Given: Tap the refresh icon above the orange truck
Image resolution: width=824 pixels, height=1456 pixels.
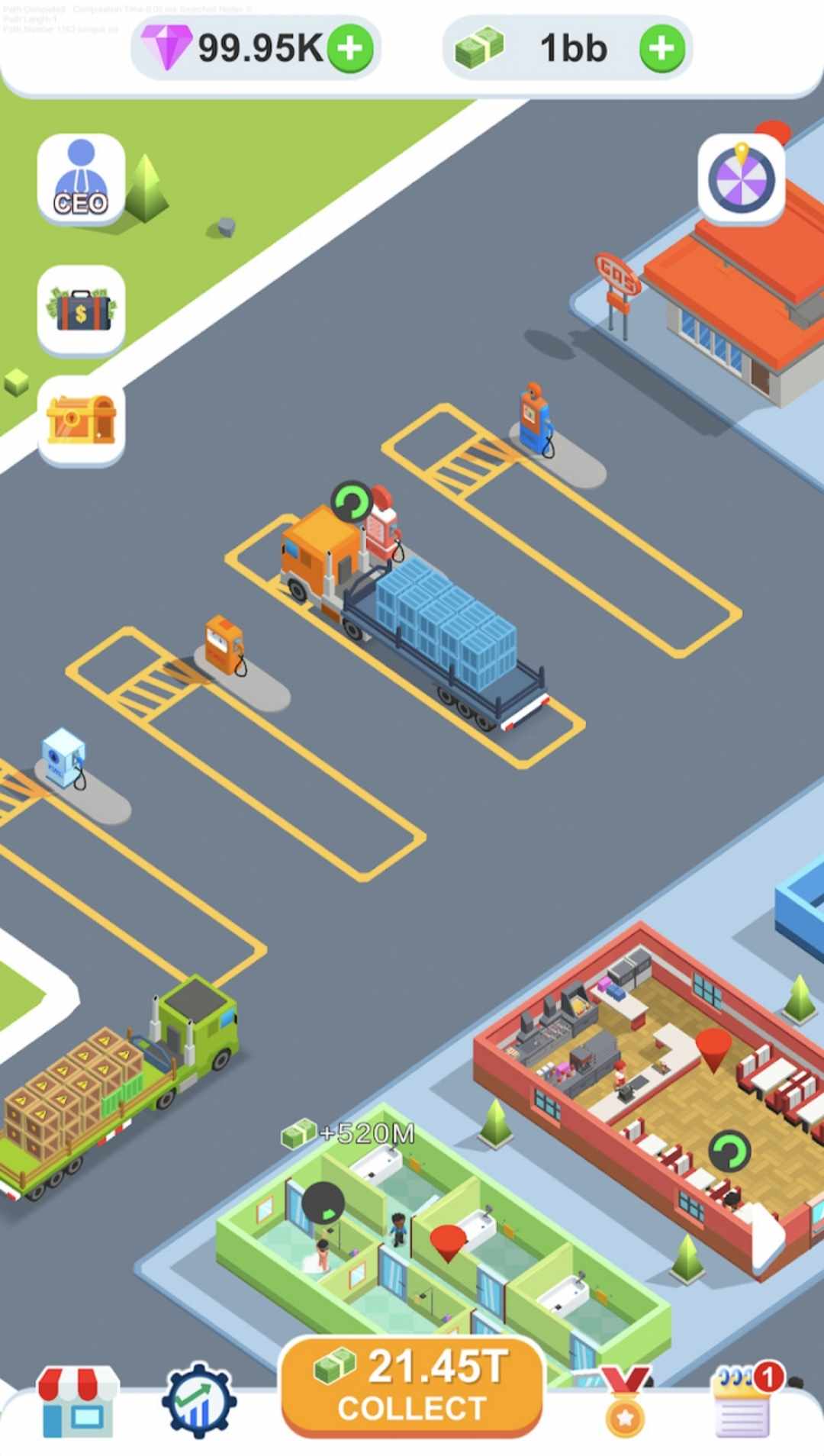Looking at the screenshot, I should coord(351,501).
